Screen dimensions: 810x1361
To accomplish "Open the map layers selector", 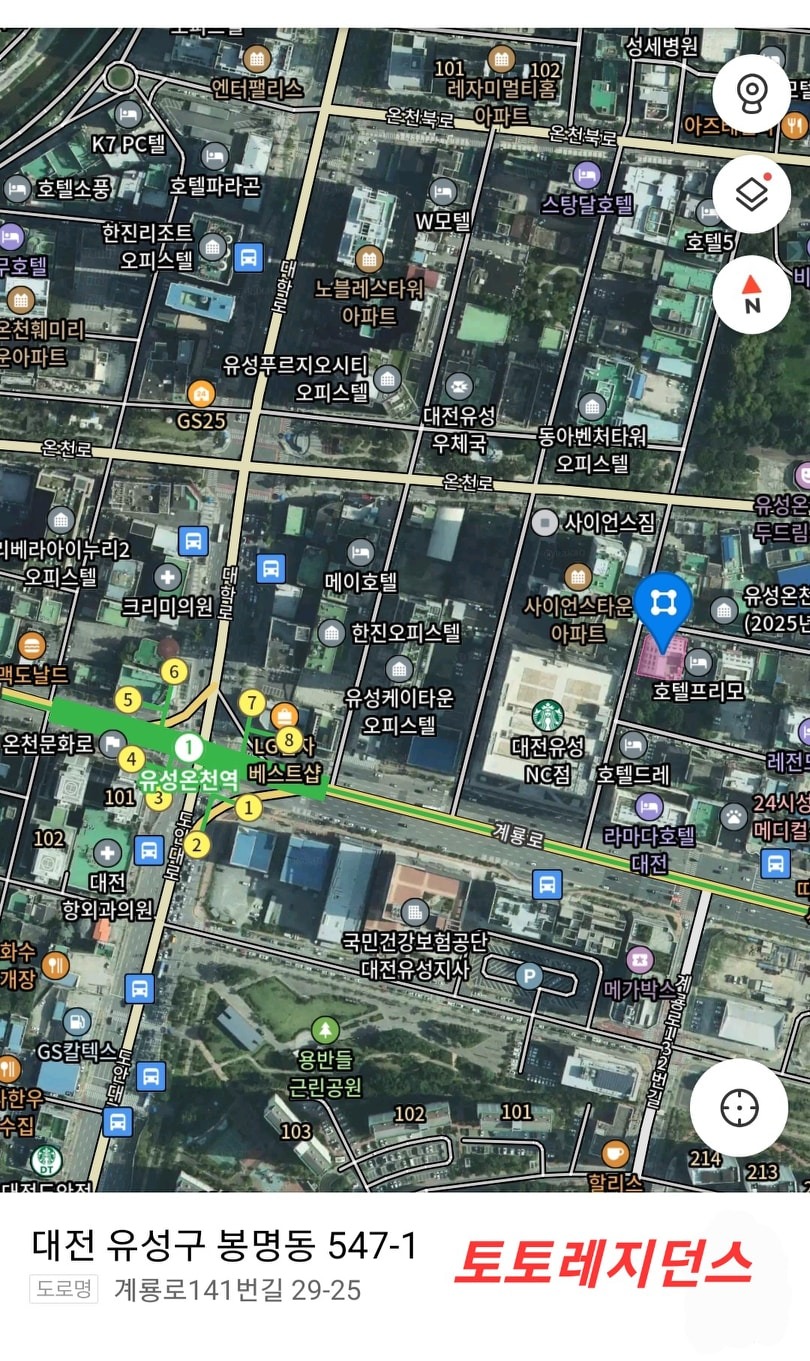I will pyautogui.click(x=751, y=194).
